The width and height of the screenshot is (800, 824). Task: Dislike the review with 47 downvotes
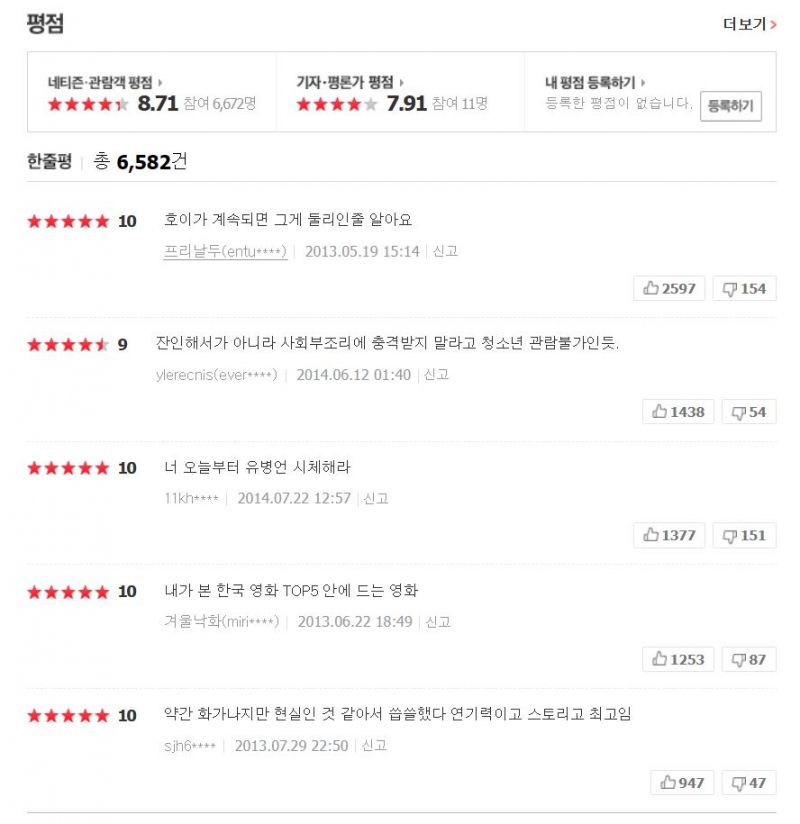pos(749,782)
